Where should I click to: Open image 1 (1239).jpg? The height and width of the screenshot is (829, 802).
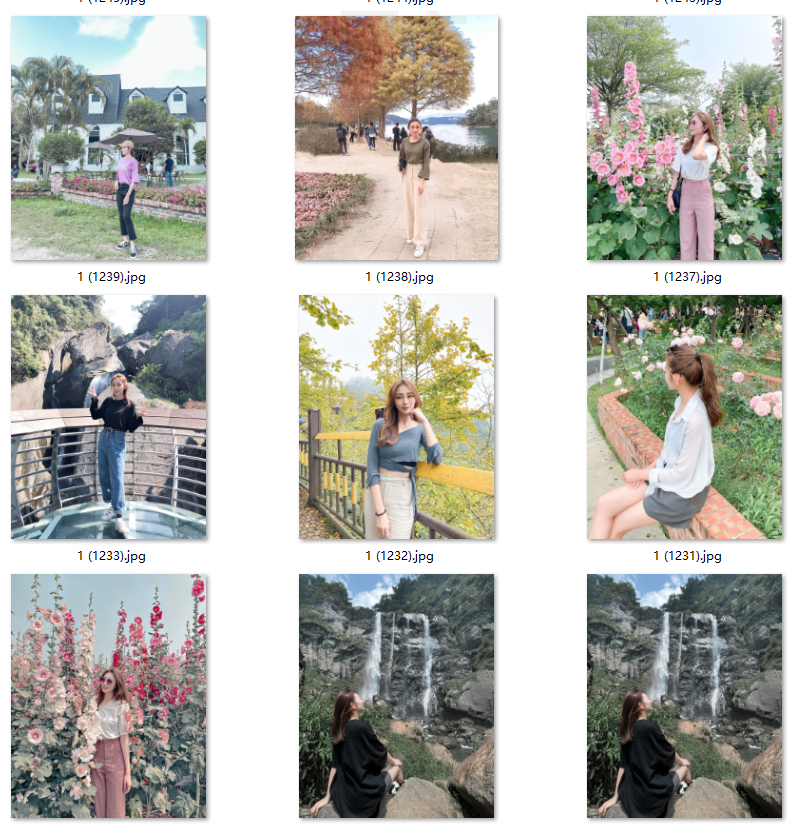(x=109, y=138)
